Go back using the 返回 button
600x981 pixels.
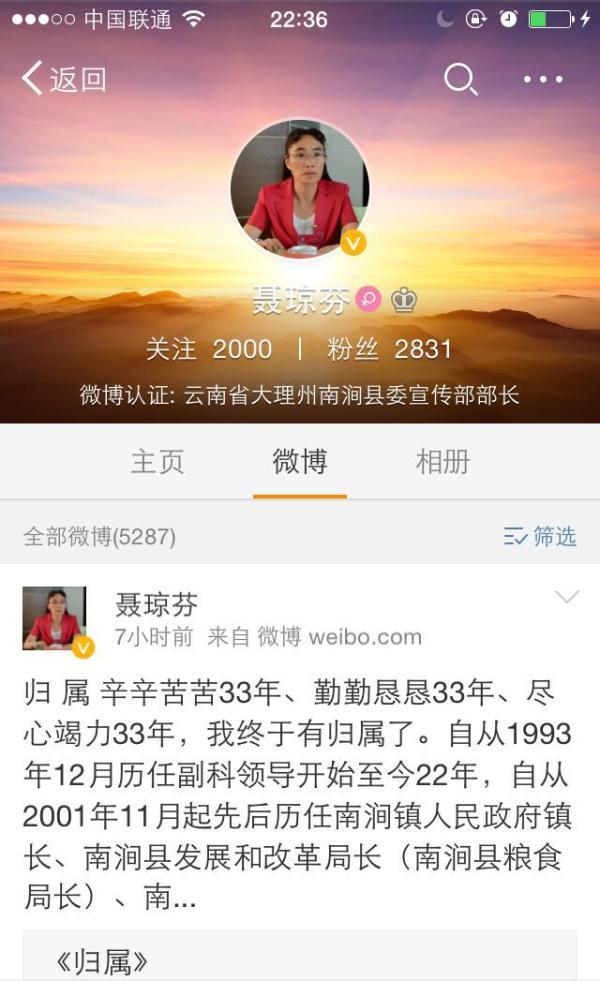pyautogui.click(x=64, y=79)
